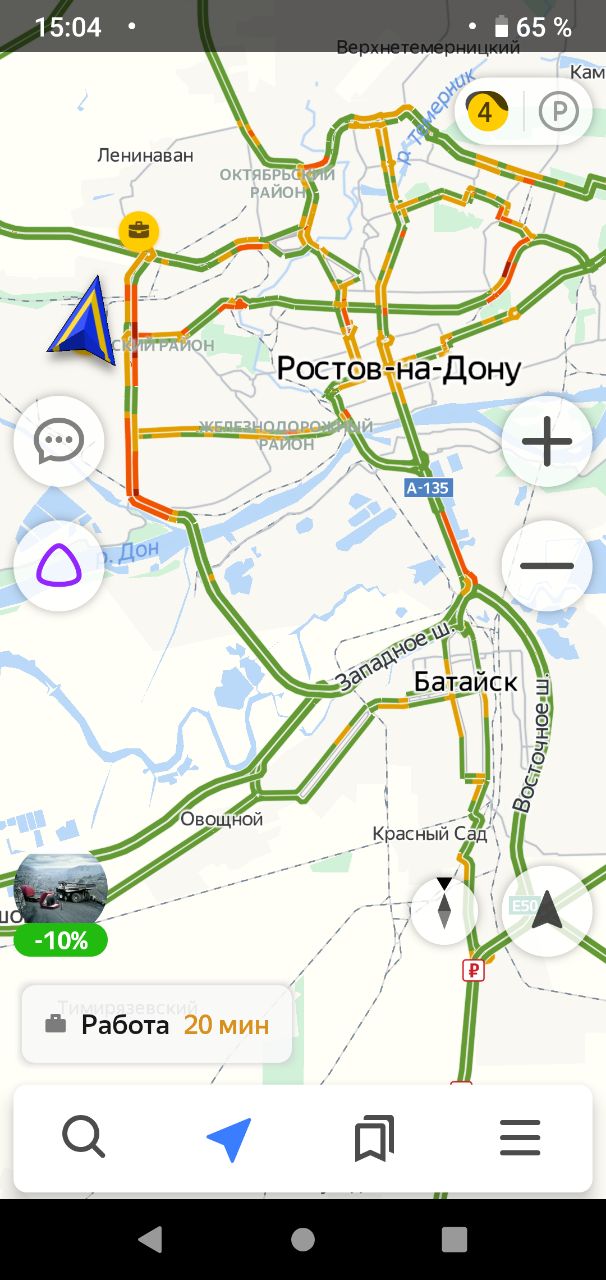This screenshot has width=606, height=1280.
Task: Reset map orientation with the compass
Action: click(444, 910)
